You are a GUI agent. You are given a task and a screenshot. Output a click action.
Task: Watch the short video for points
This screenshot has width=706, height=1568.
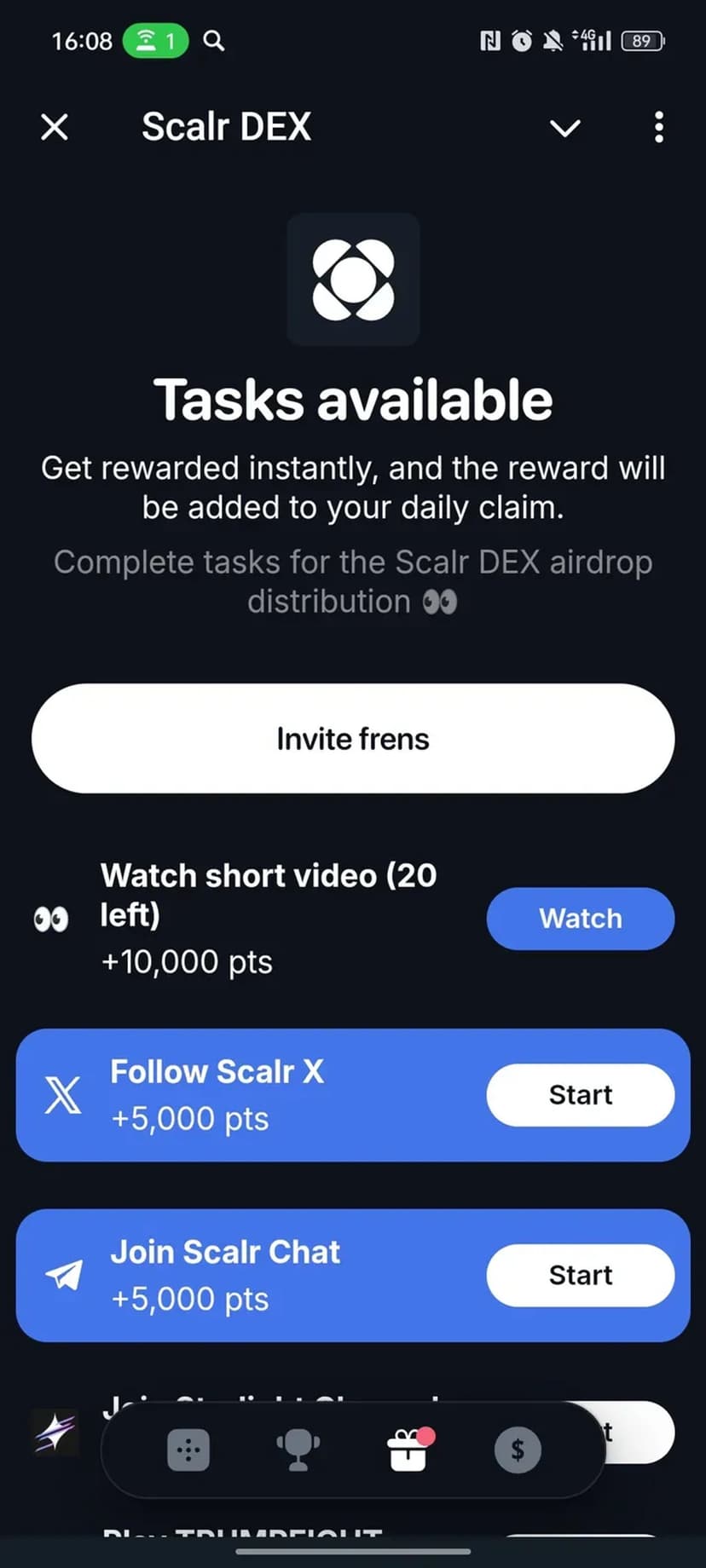pos(580,919)
